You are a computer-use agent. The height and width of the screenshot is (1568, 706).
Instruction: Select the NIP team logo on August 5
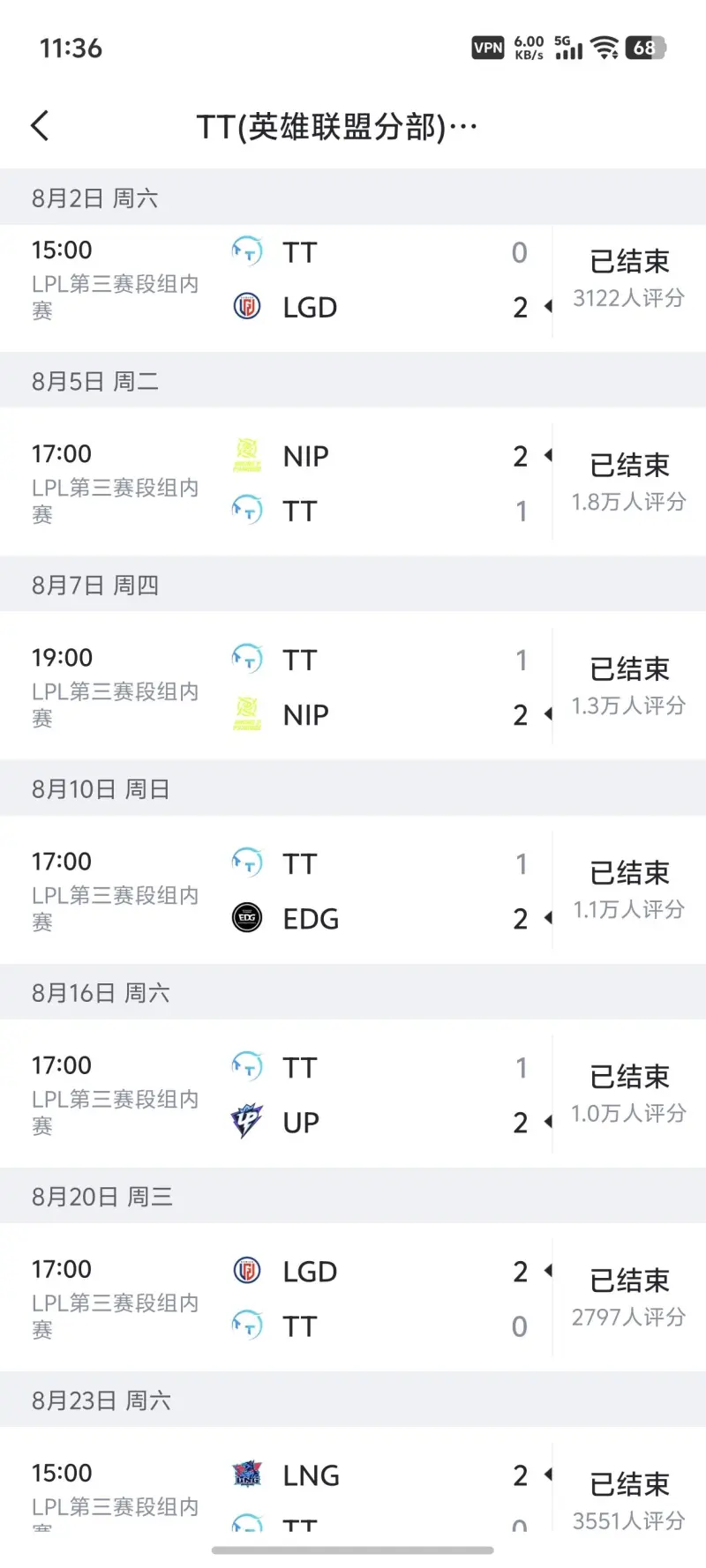[247, 455]
